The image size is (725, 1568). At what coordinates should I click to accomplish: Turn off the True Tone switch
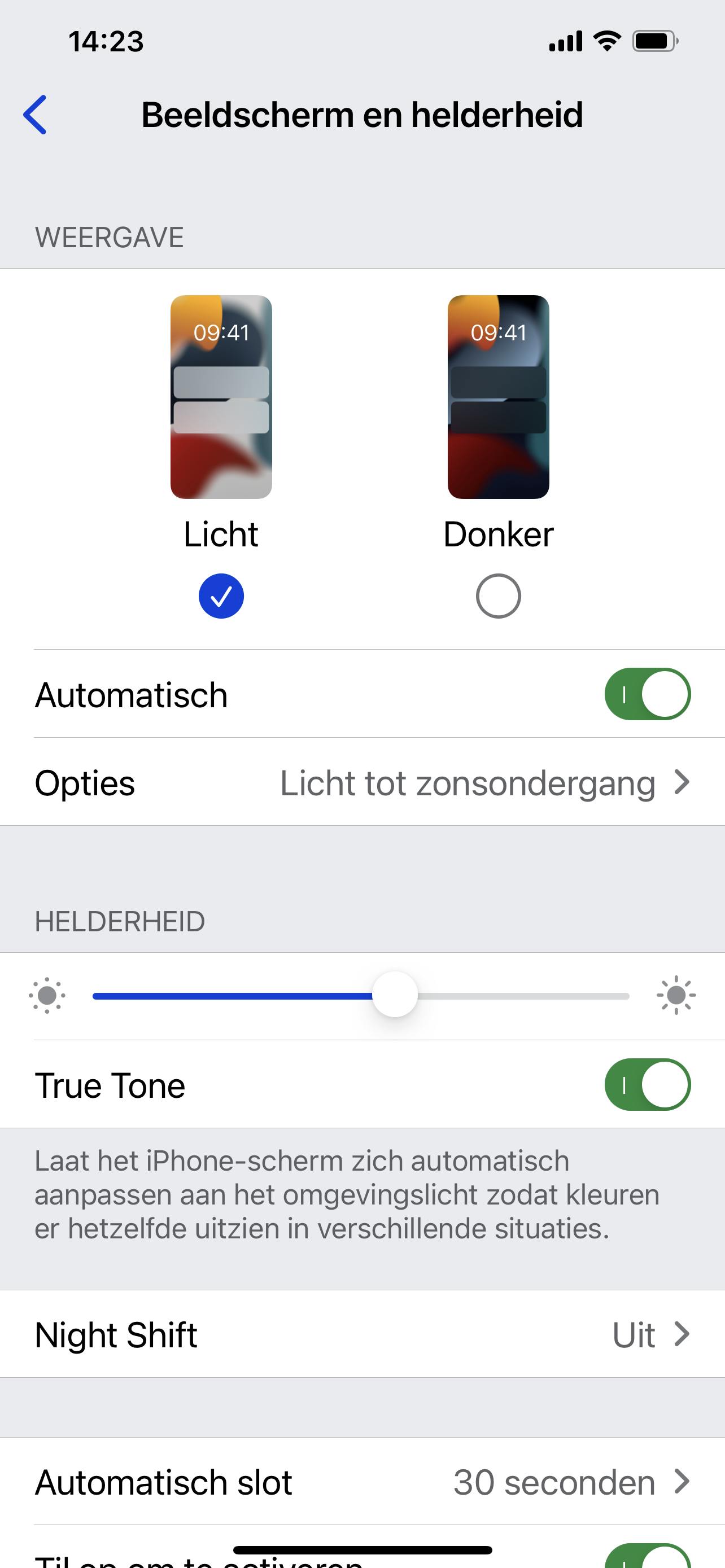[x=648, y=1085]
